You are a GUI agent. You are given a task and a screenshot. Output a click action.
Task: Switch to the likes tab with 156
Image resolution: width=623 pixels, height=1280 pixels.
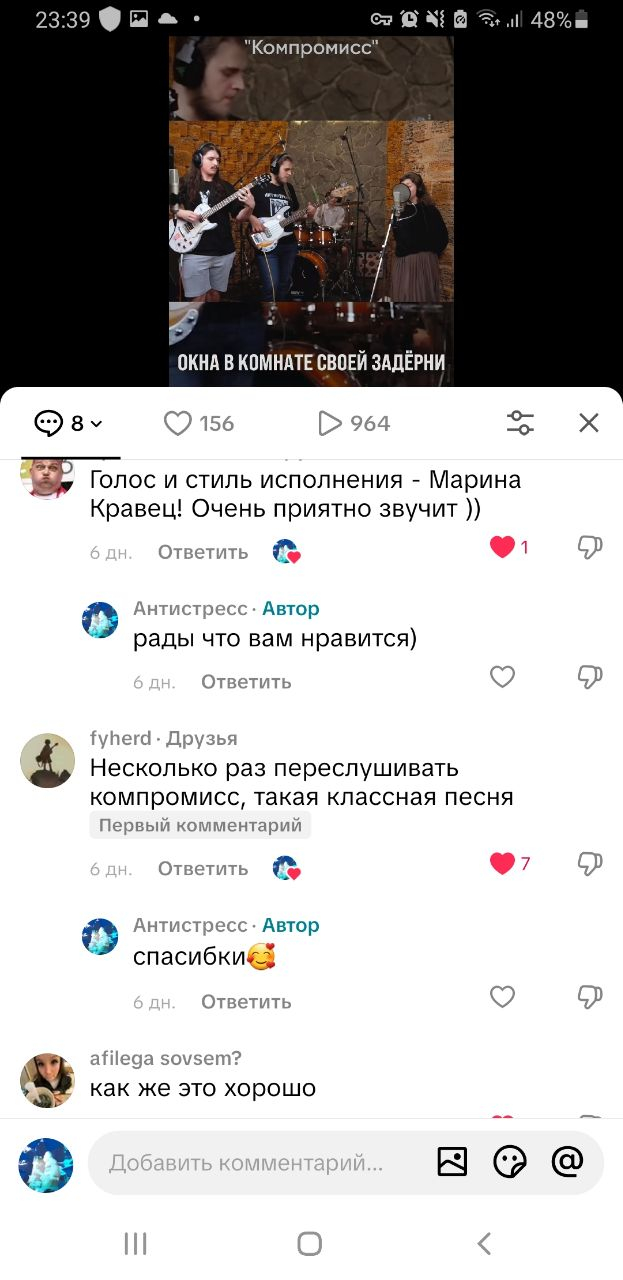[198, 424]
